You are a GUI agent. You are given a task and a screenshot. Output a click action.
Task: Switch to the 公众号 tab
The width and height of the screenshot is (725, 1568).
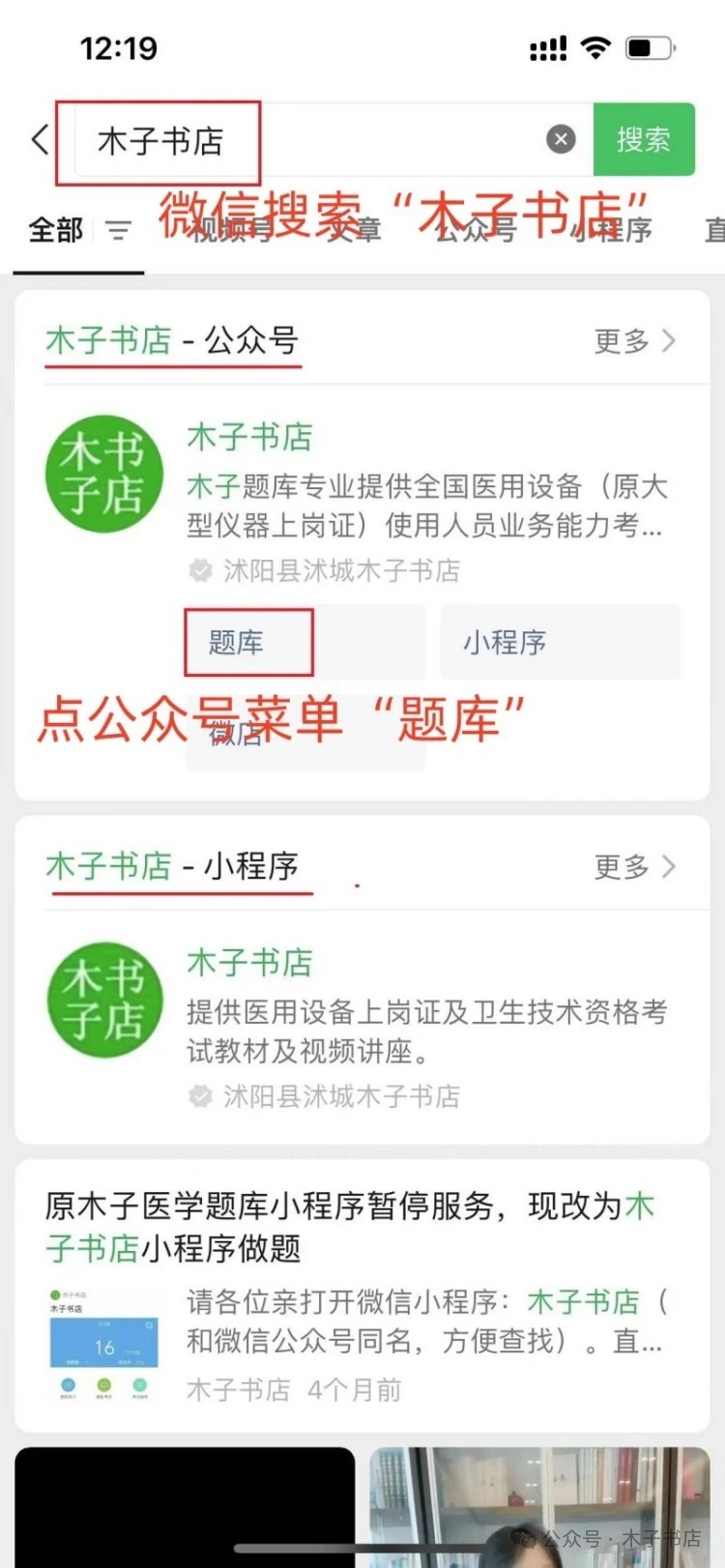point(474,230)
